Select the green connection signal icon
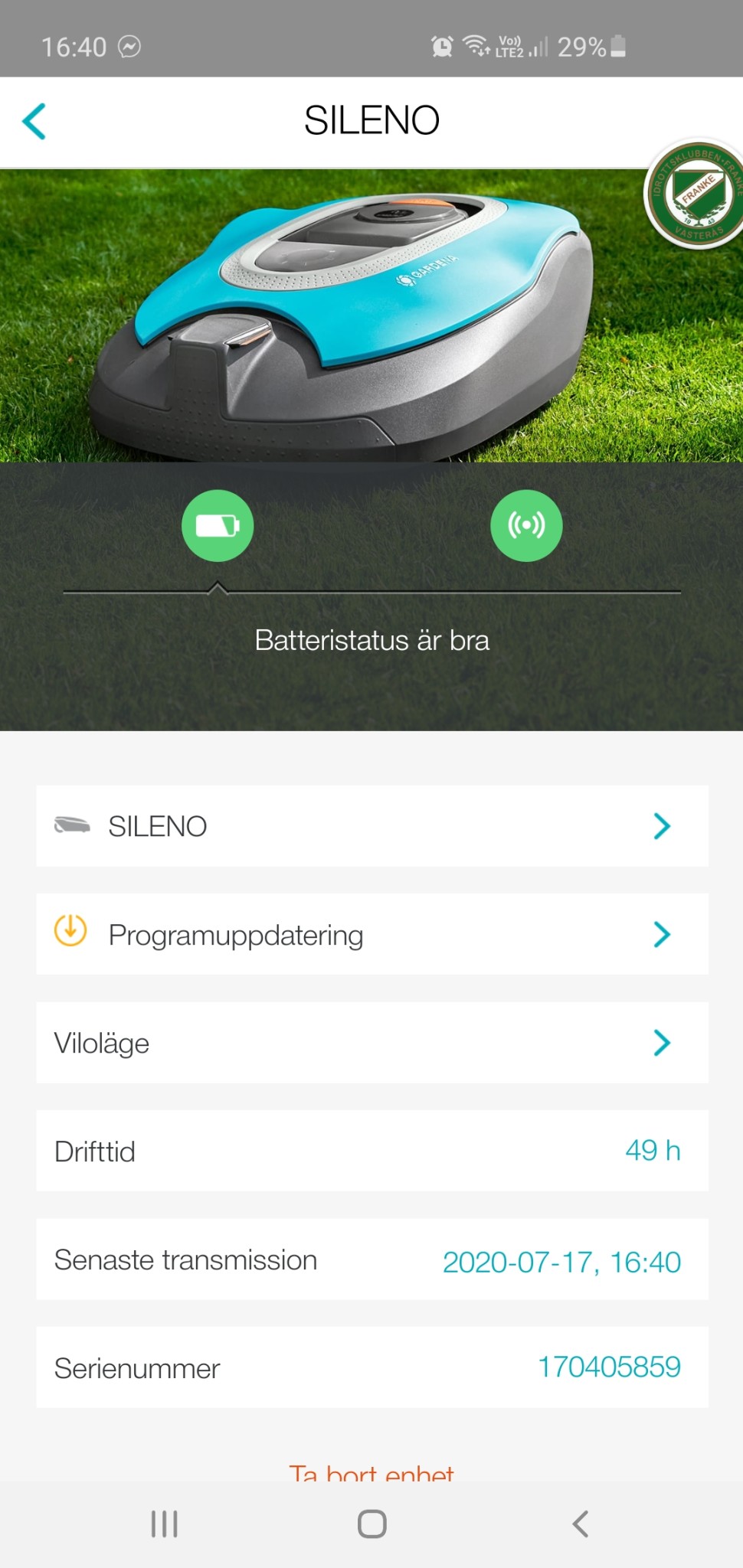 tap(526, 526)
